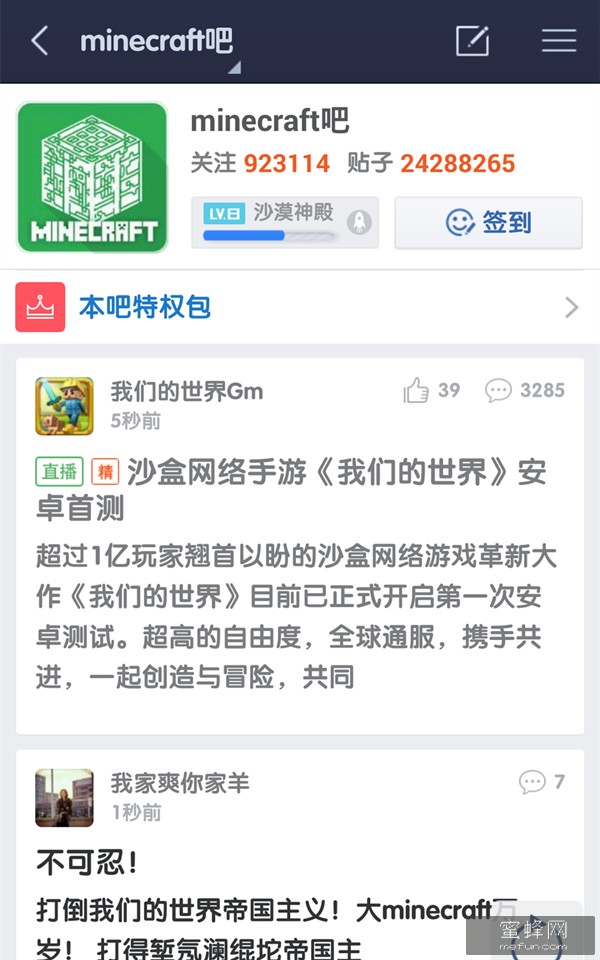Viewport: 600px width, 960px height.
Task: Tap the 签到 sign-in button
Action: tap(488, 222)
